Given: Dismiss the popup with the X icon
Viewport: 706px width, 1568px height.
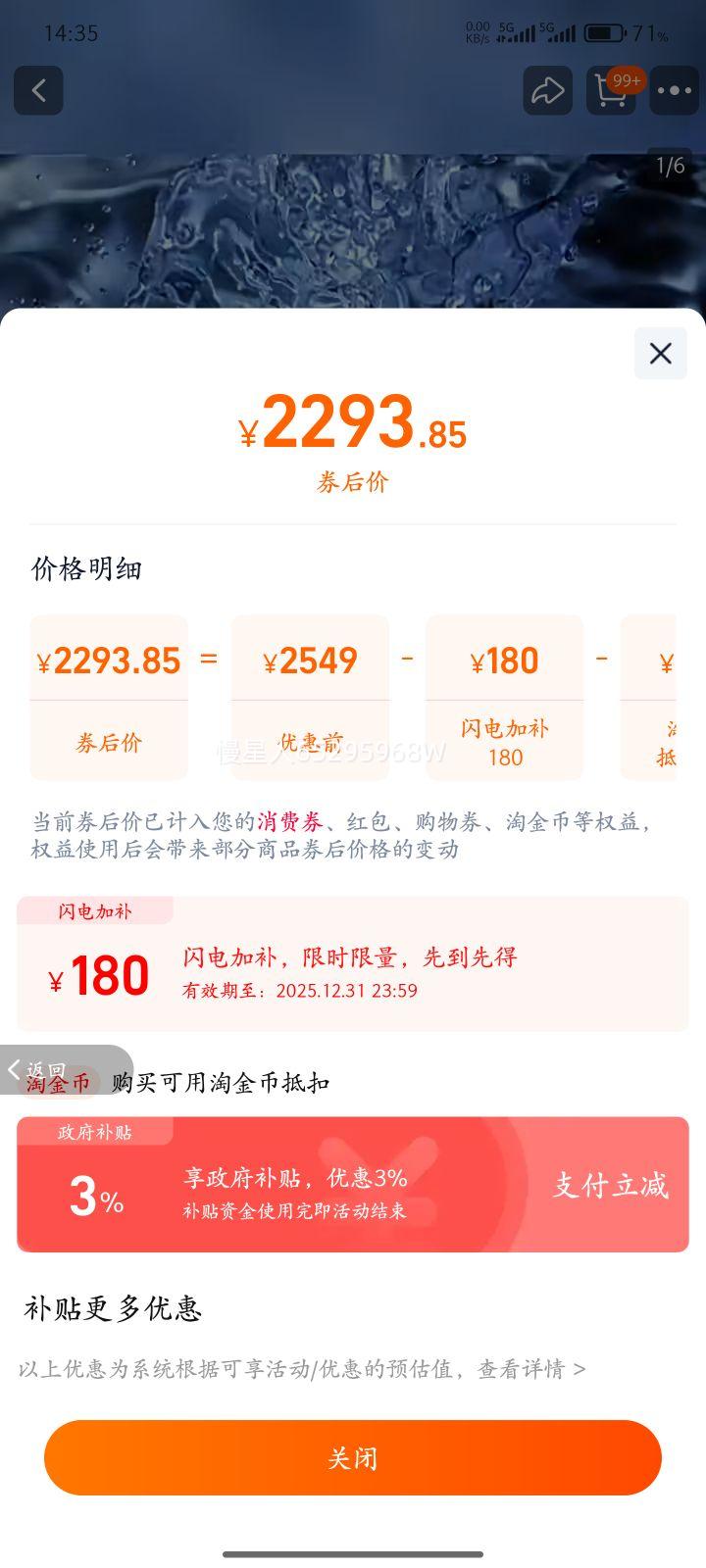Looking at the screenshot, I should coord(660,354).
